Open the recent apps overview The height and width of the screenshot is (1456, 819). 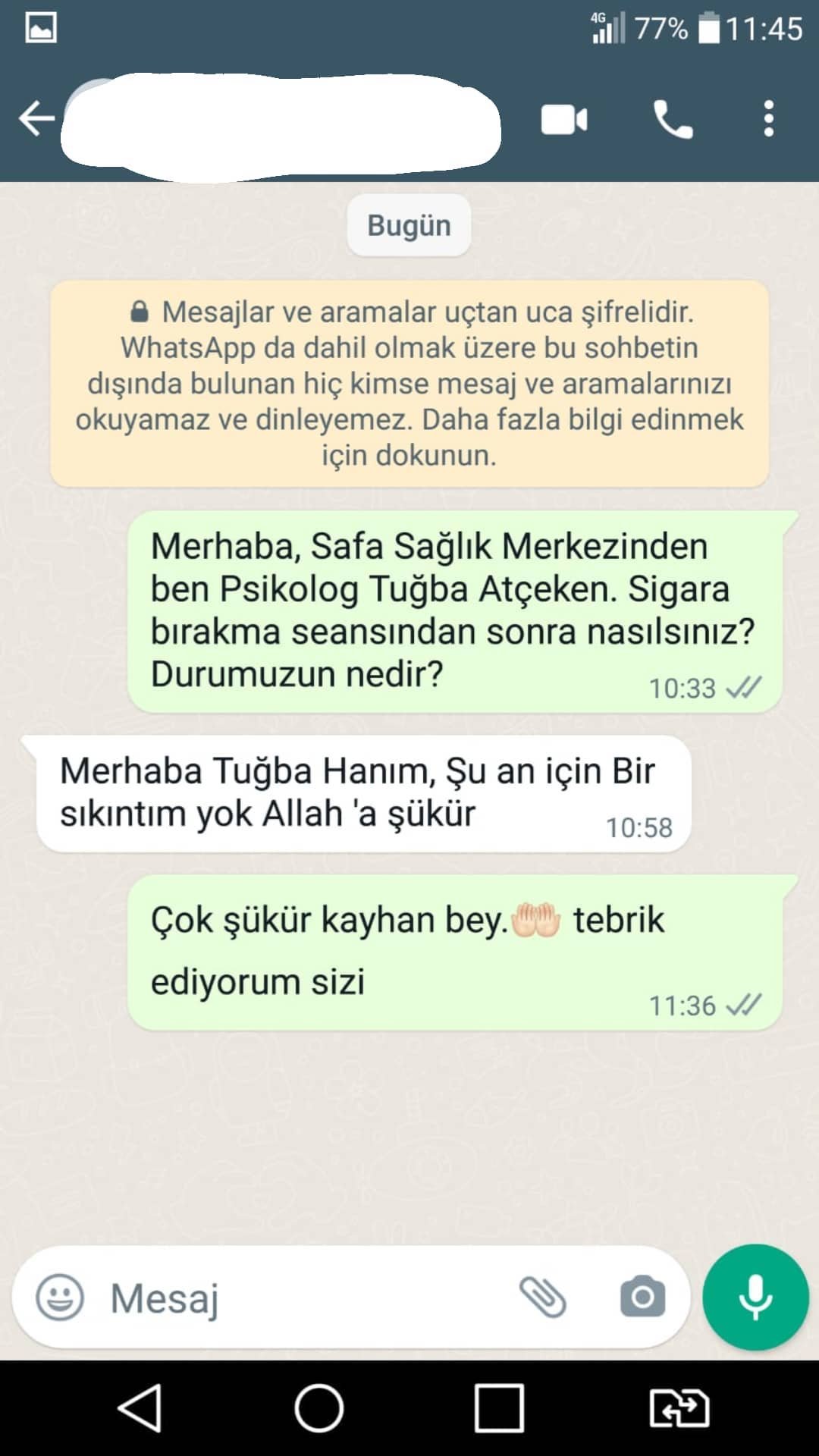[499, 1408]
